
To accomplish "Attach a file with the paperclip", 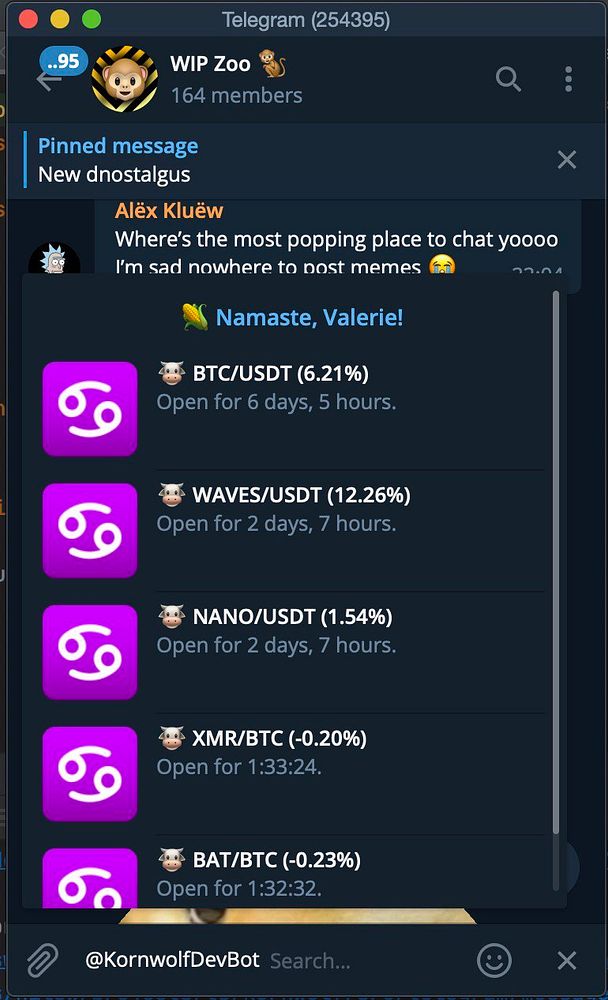I will tap(42, 961).
